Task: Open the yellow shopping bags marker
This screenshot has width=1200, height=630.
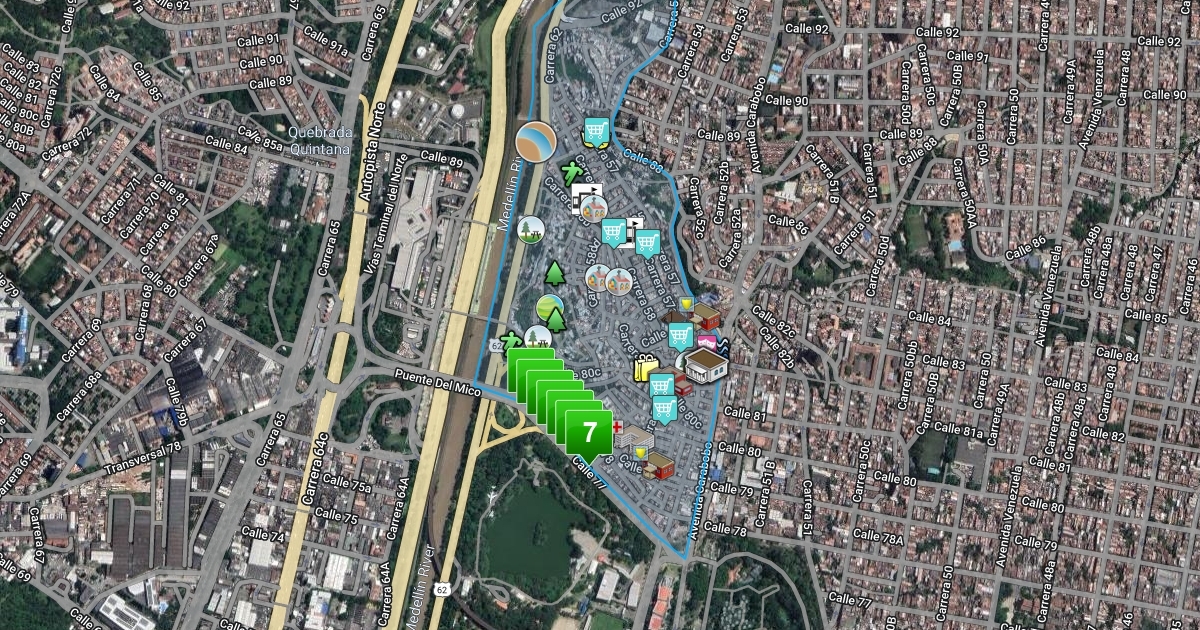Action: (x=645, y=368)
